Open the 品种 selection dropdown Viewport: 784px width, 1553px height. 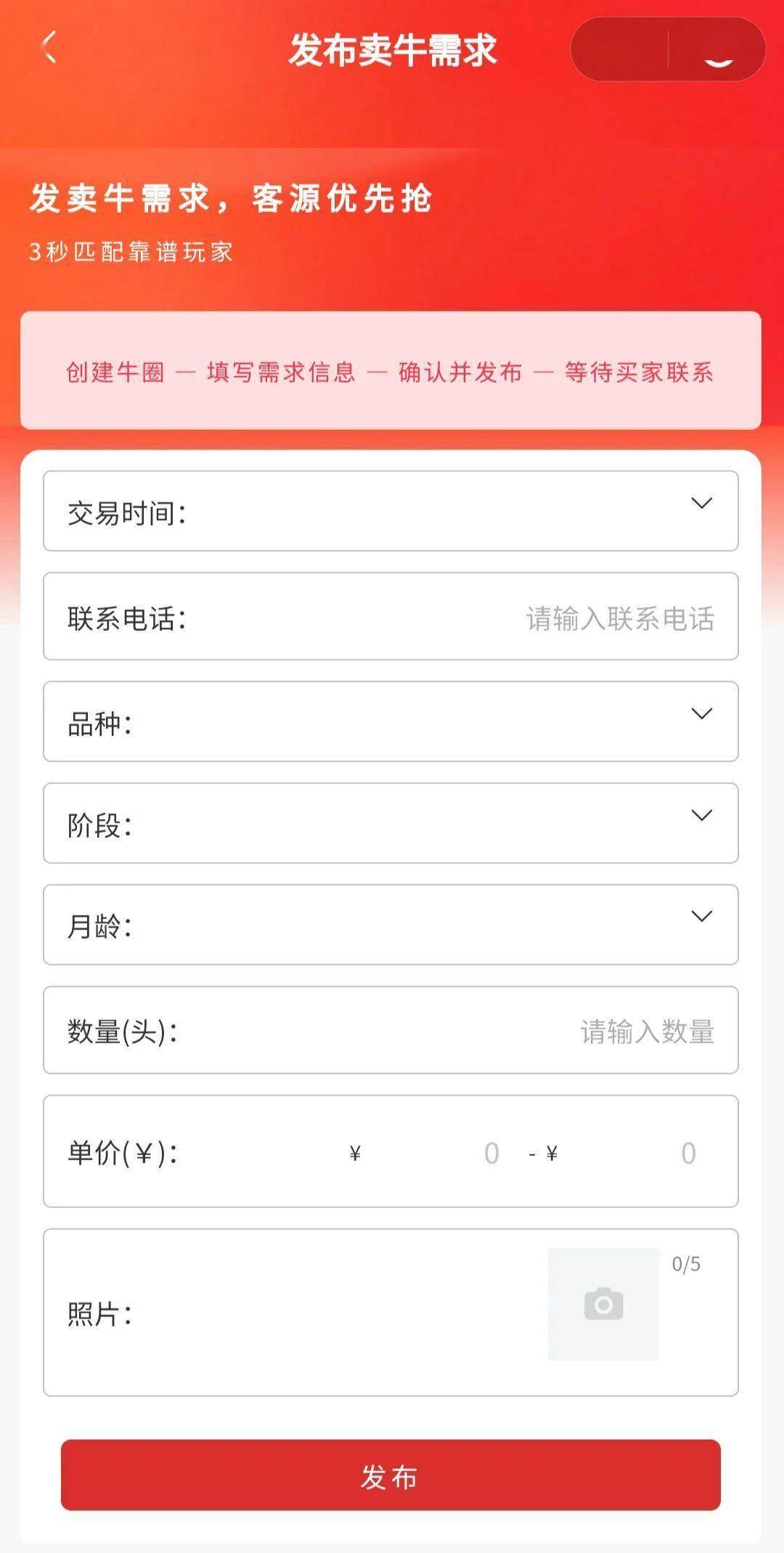click(701, 714)
